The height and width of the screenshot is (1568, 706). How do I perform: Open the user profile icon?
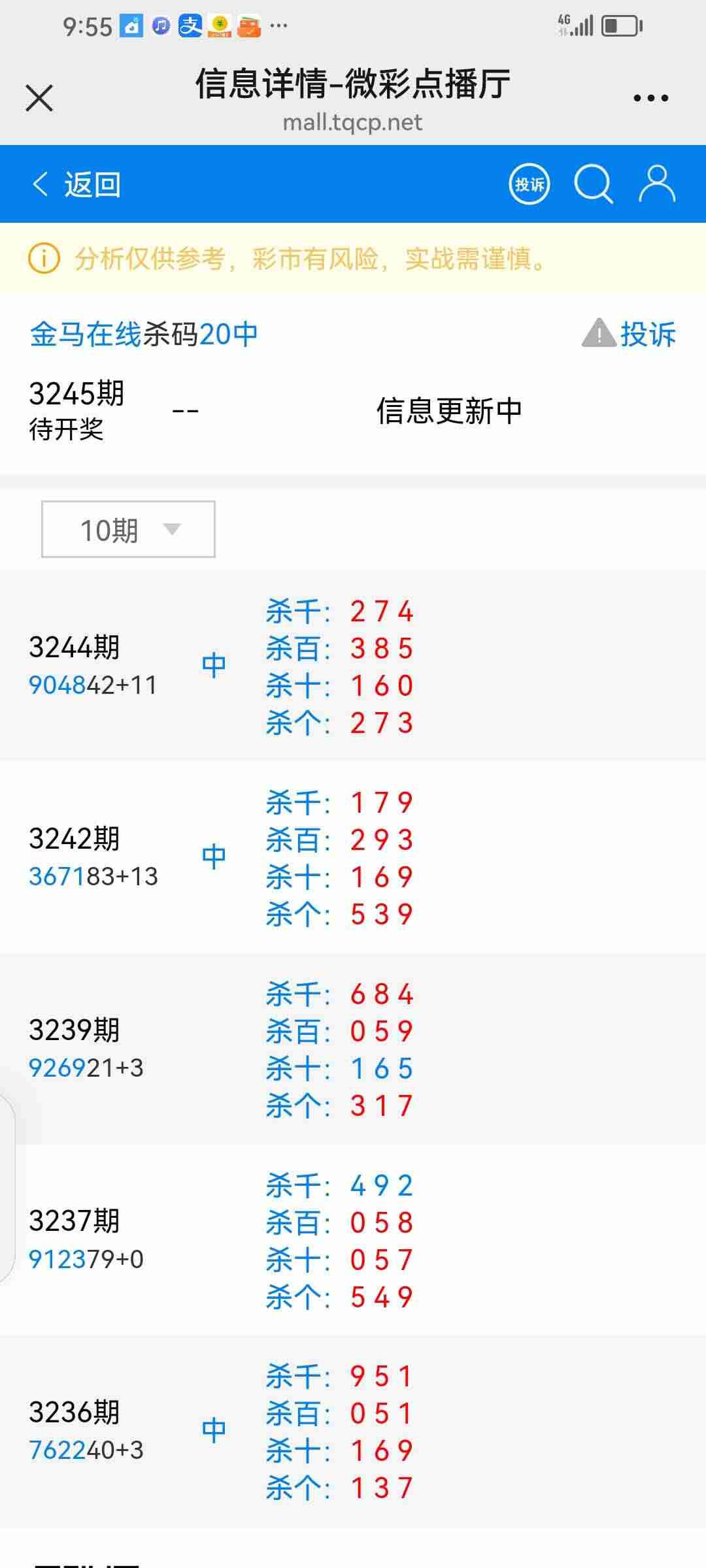click(x=656, y=184)
